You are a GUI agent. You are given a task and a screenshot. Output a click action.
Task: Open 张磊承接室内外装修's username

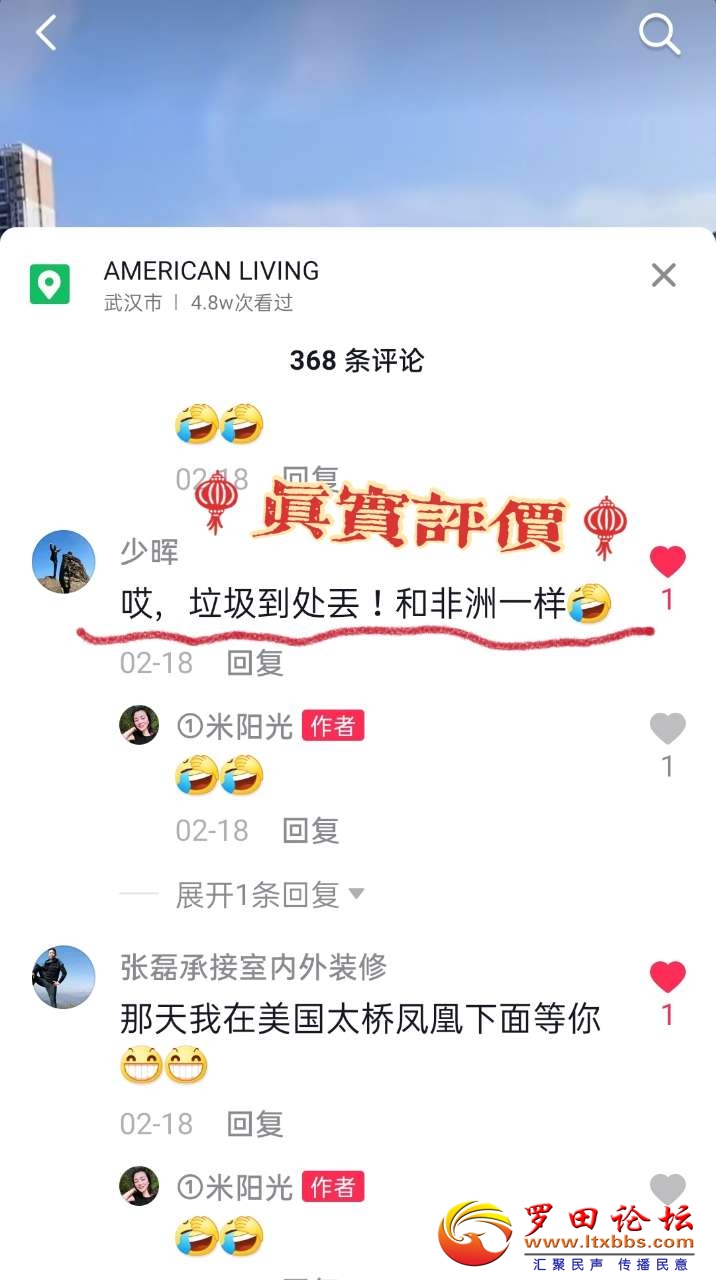pos(253,966)
